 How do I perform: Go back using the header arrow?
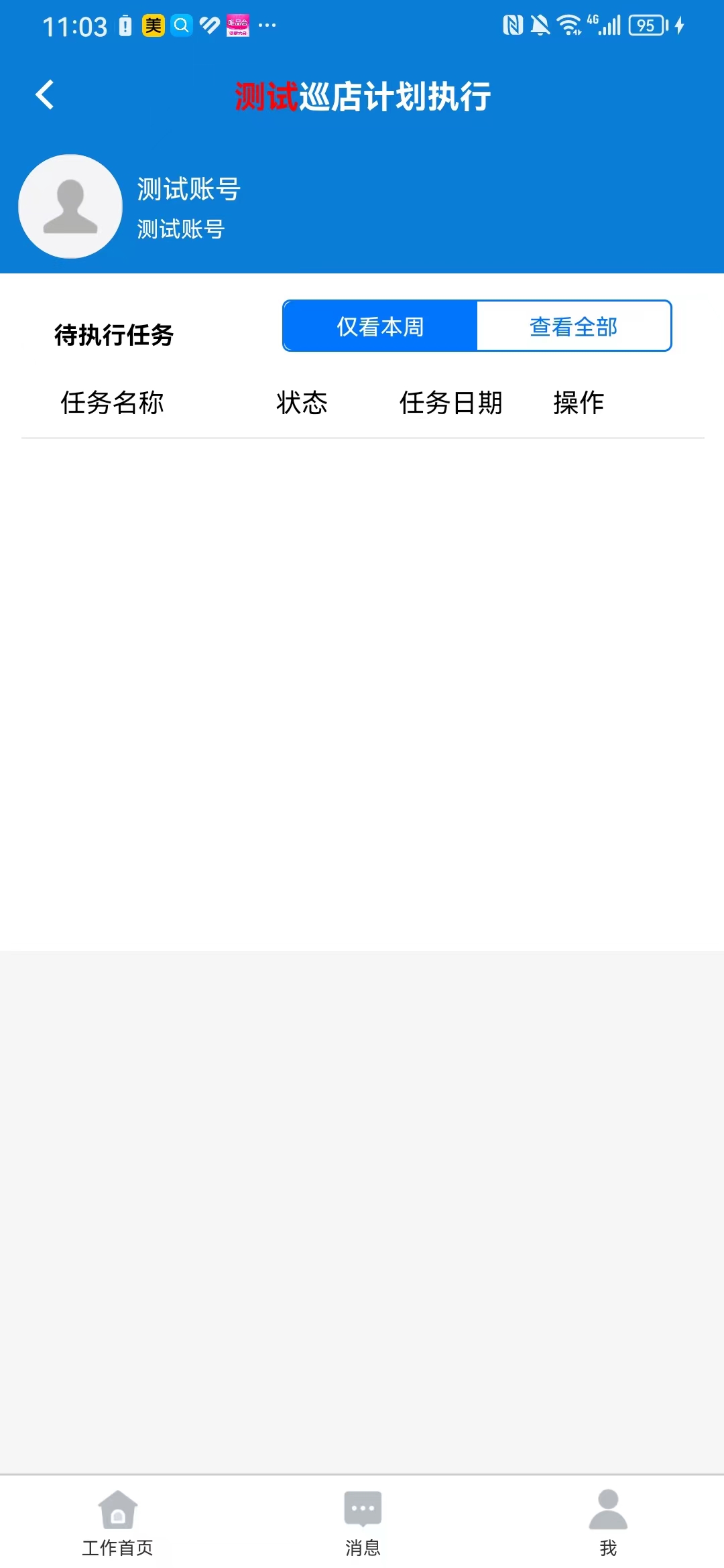tap(44, 94)
